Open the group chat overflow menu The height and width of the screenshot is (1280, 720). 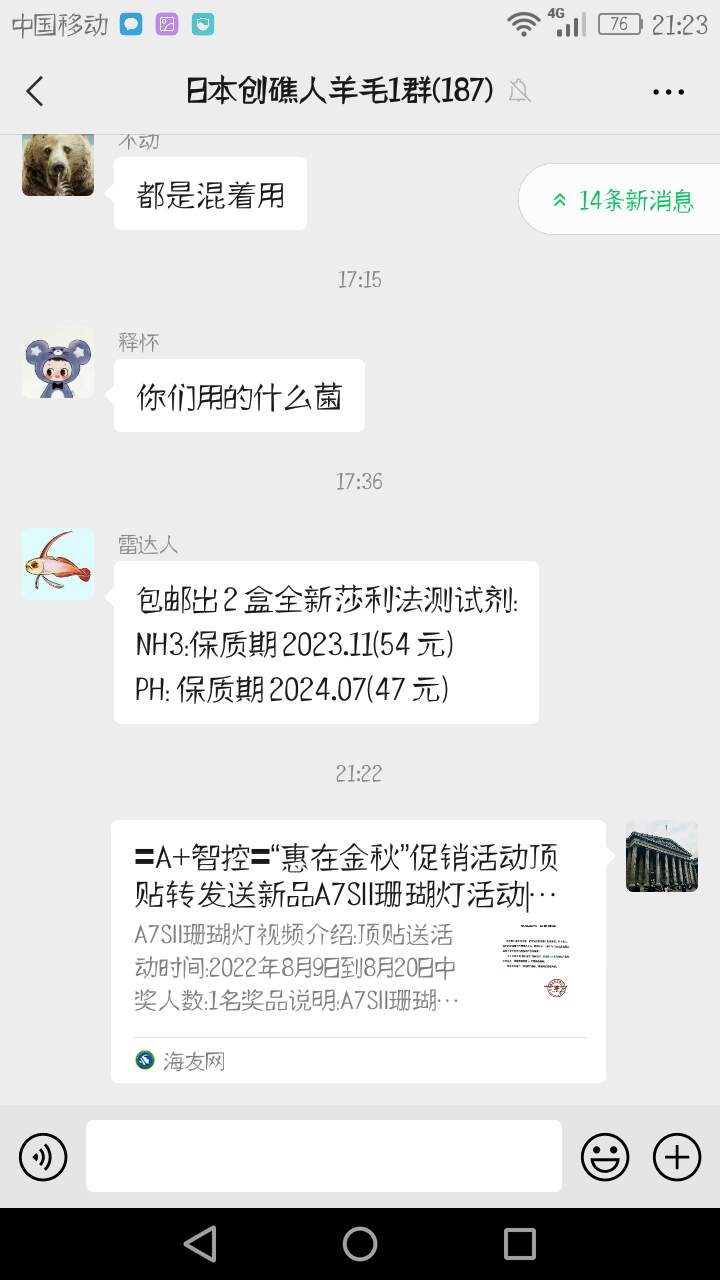tap(668, 91)
